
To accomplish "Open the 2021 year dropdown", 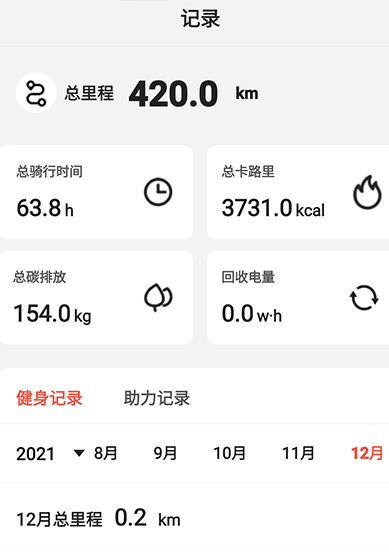I will [50, 454].
